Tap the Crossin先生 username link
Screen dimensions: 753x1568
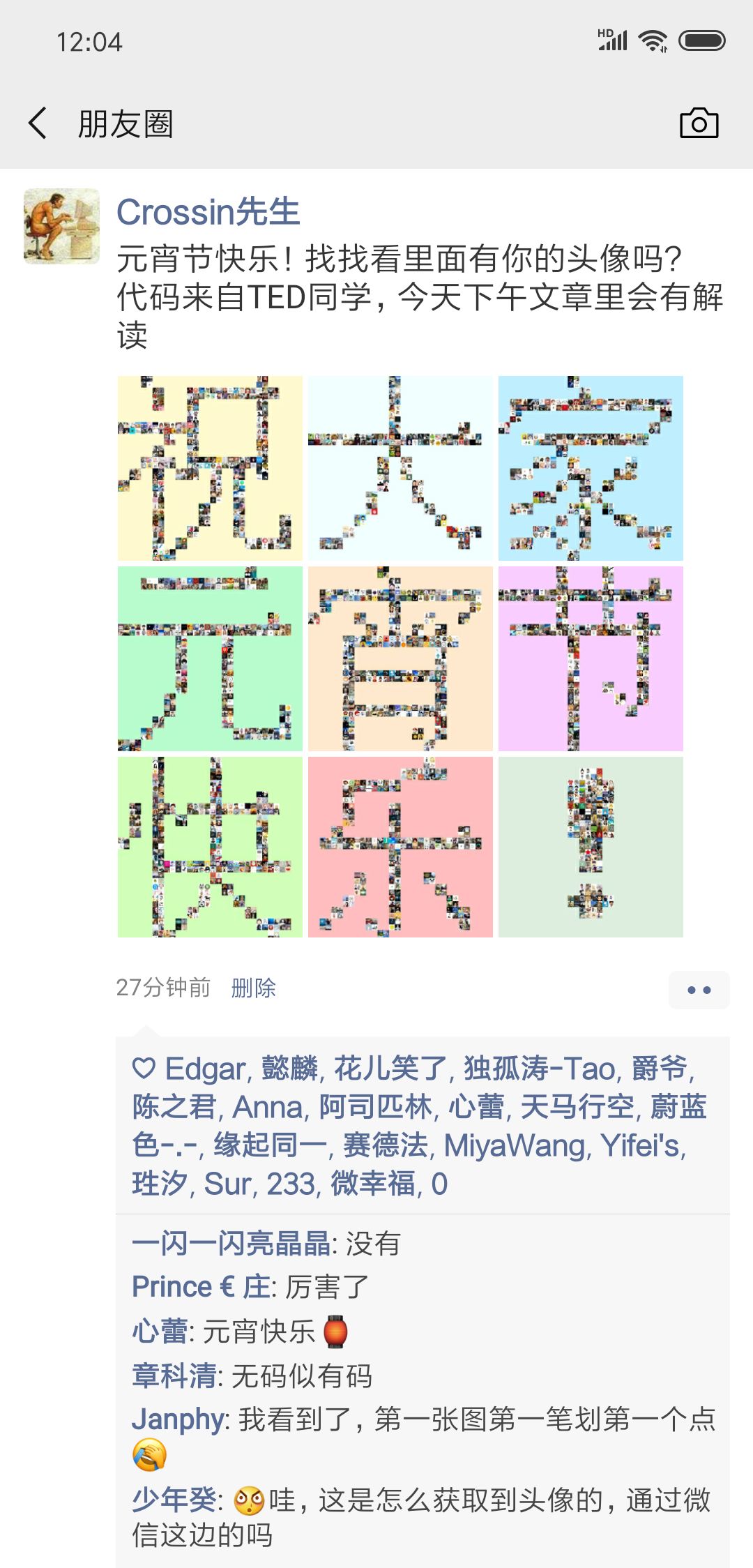point(208,212)
